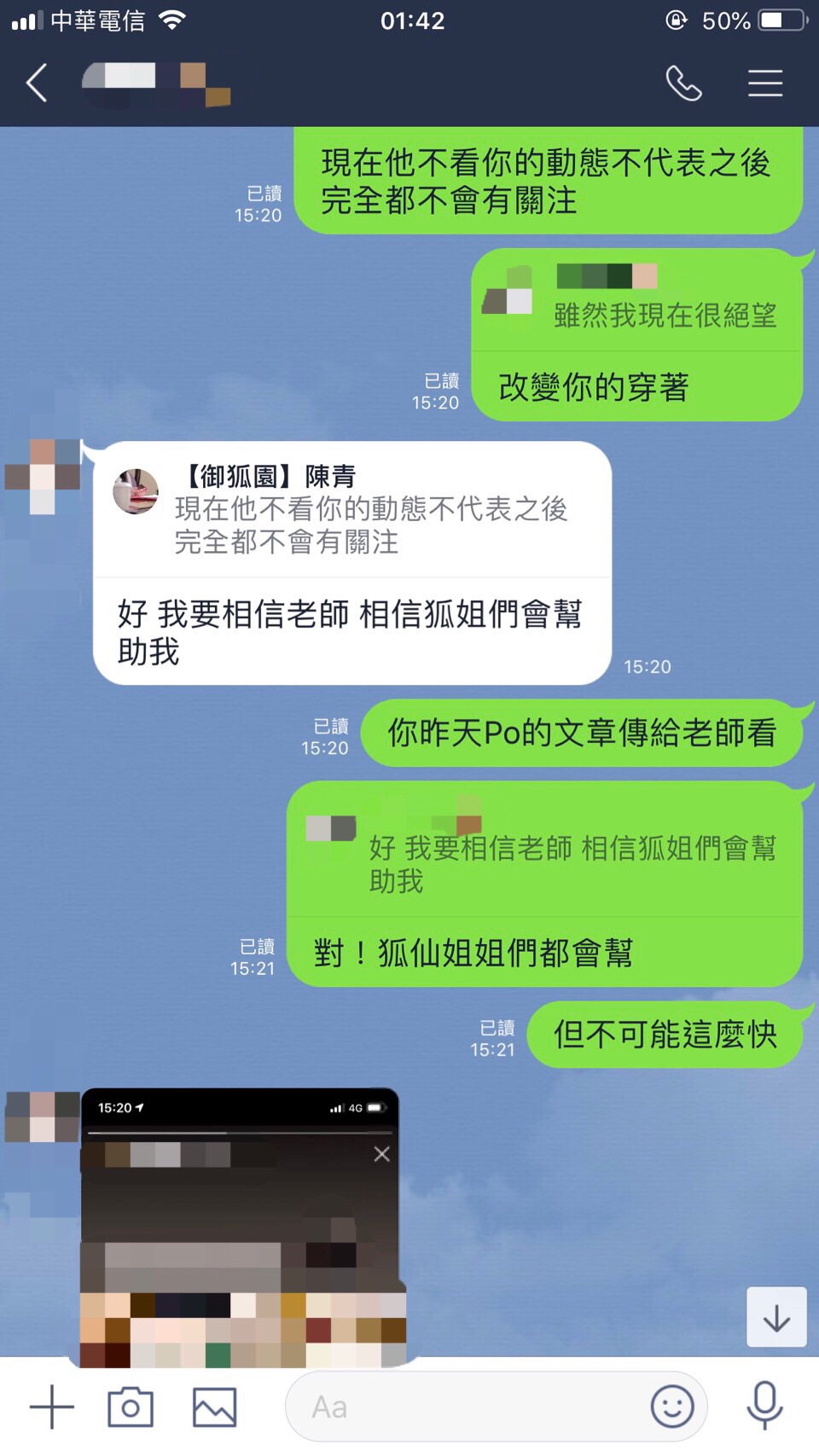Open the plus attachment menu
The width and height of the screenshot is (819, 1456).
point(51,1407)
